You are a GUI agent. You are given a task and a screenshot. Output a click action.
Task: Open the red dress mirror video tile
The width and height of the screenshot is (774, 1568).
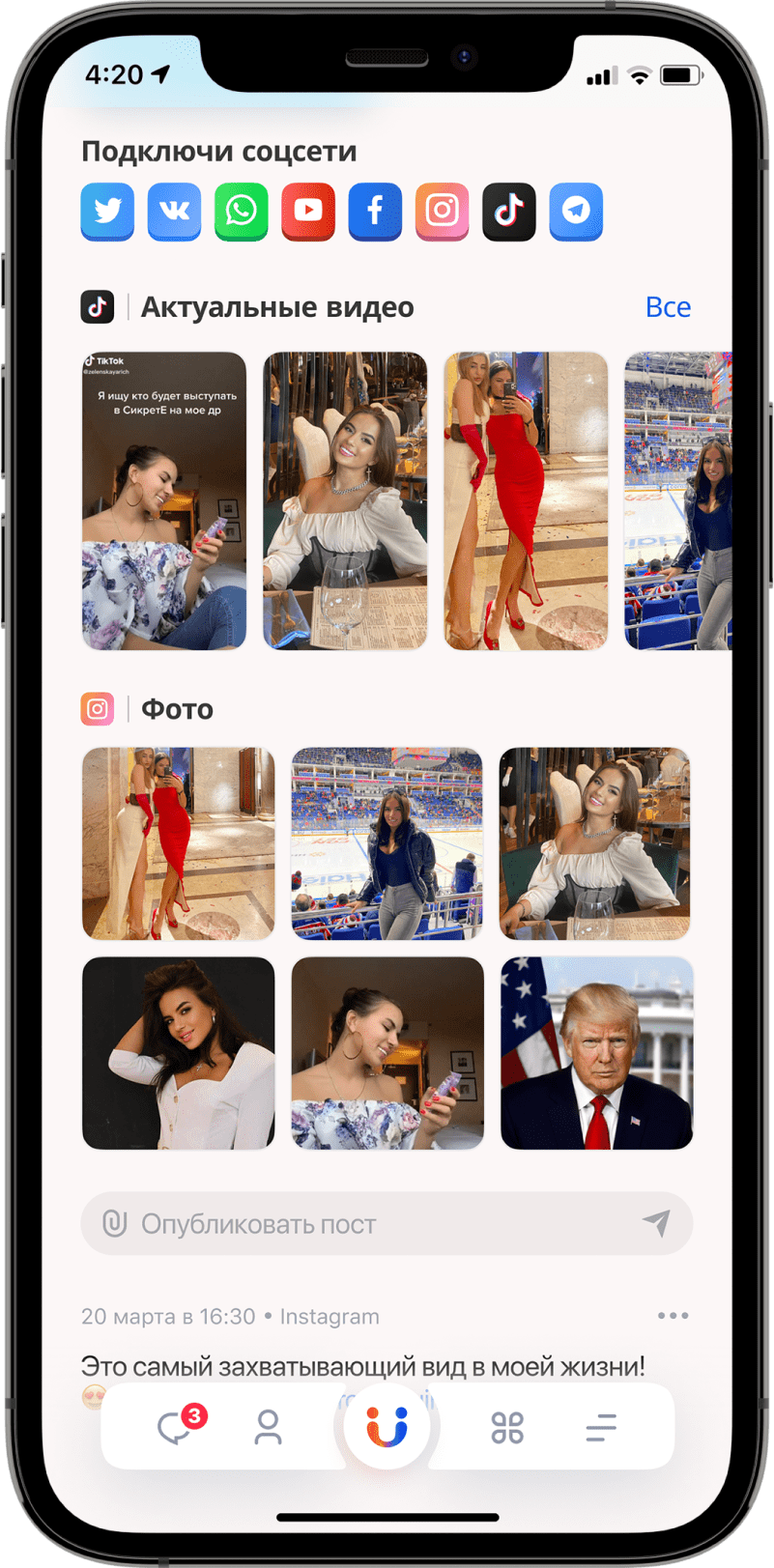(x=526, y=500)
